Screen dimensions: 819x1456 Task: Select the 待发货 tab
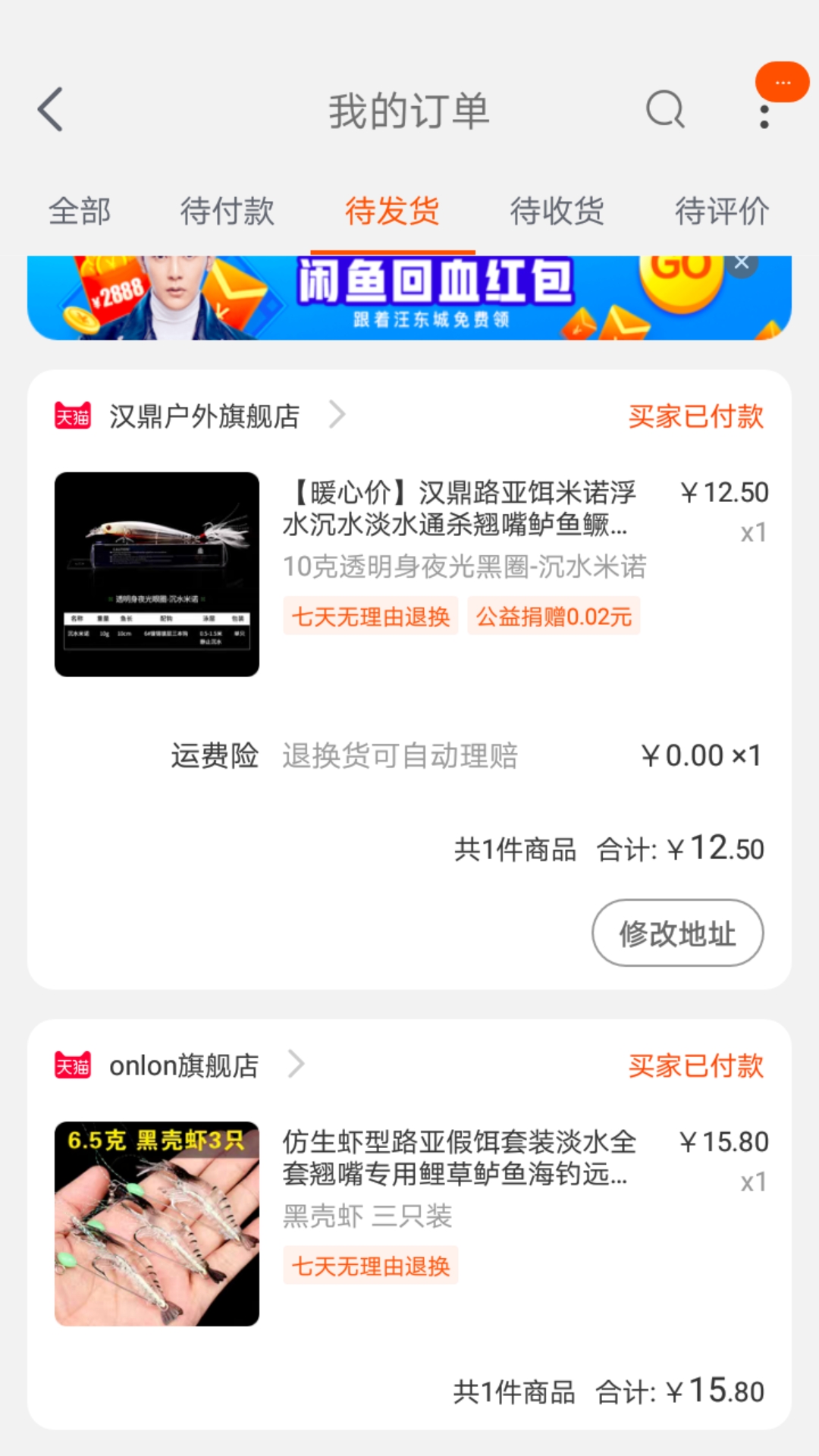[x=392, y=211]
